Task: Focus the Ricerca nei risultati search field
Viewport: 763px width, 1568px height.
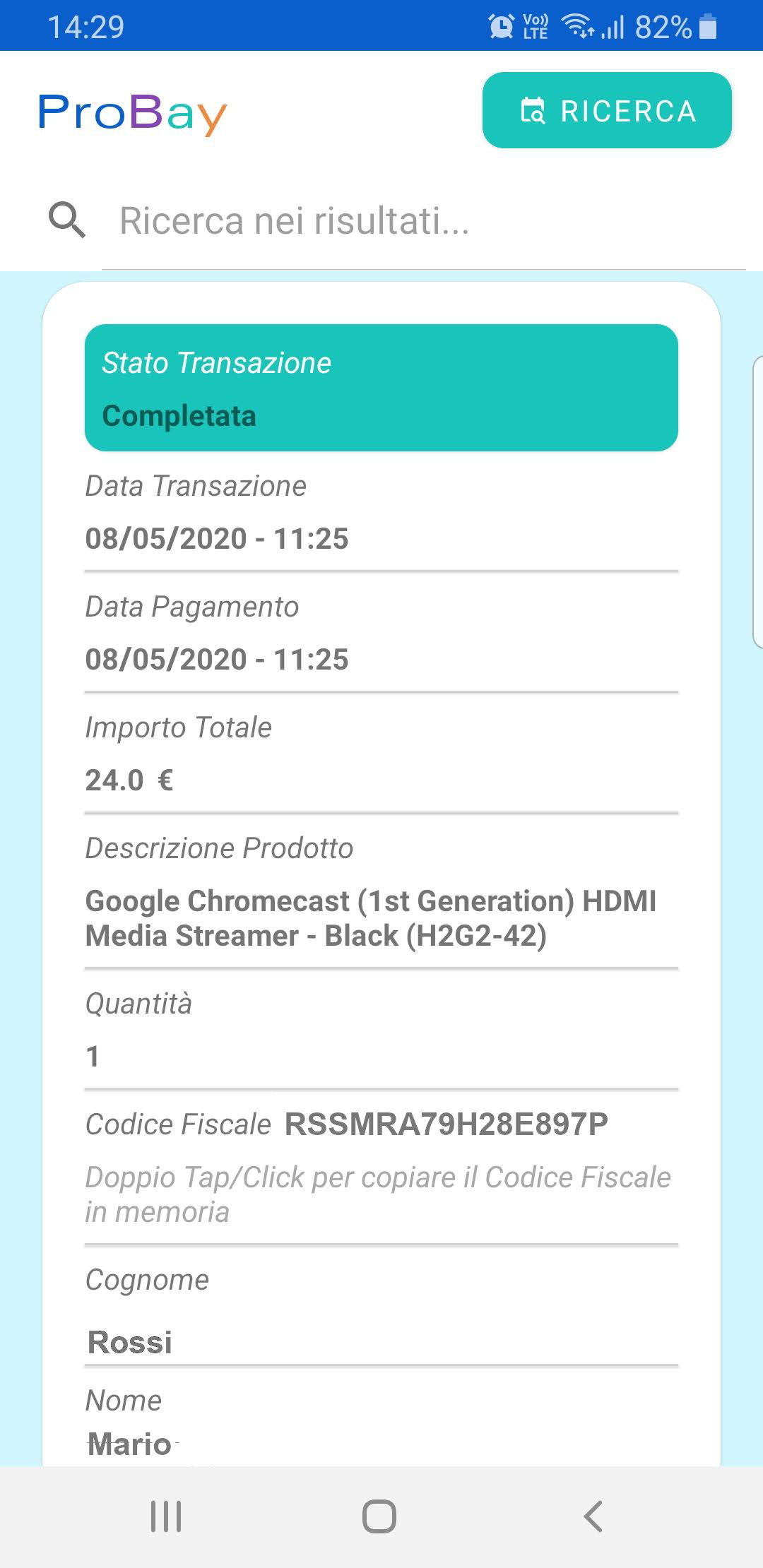Action: (424, 220)
